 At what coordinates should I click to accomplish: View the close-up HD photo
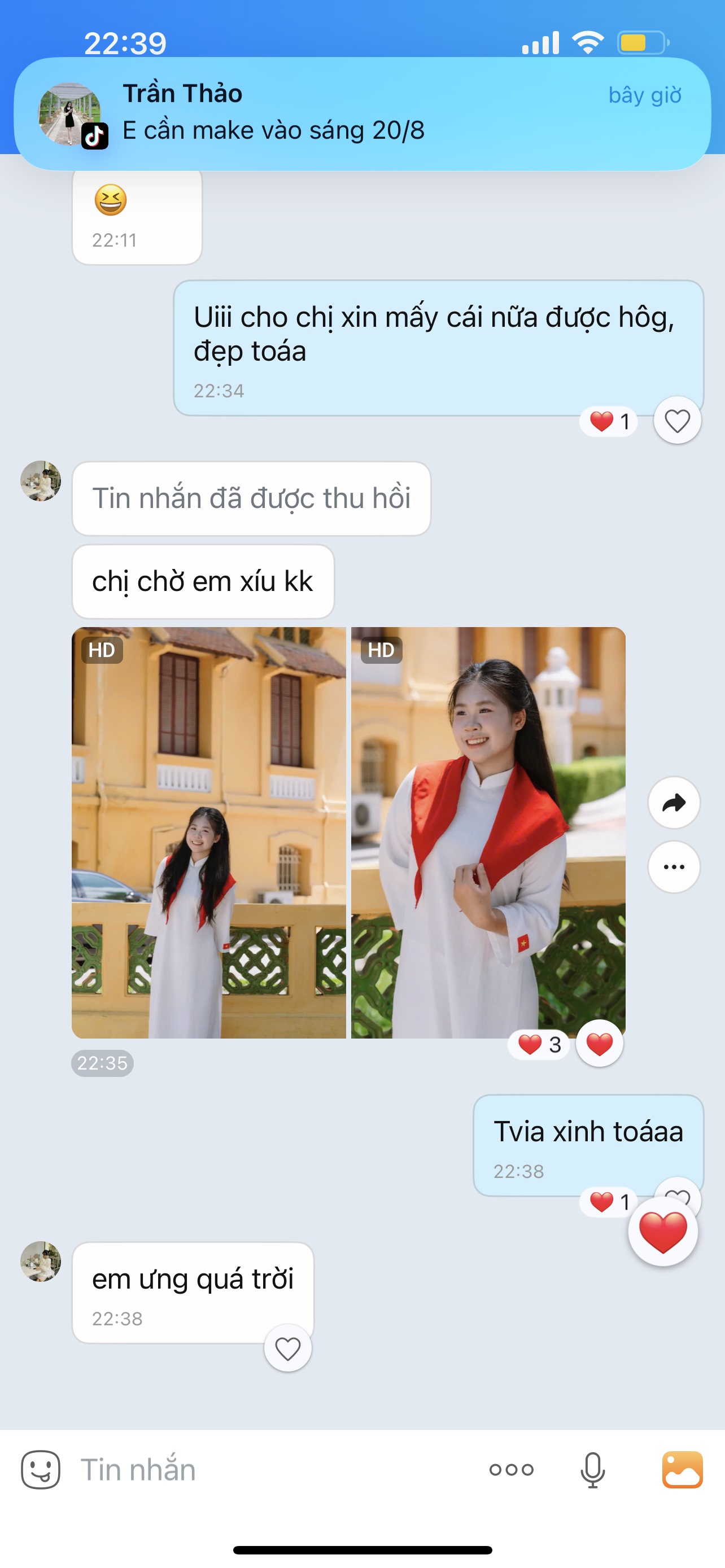pos(488,832)
